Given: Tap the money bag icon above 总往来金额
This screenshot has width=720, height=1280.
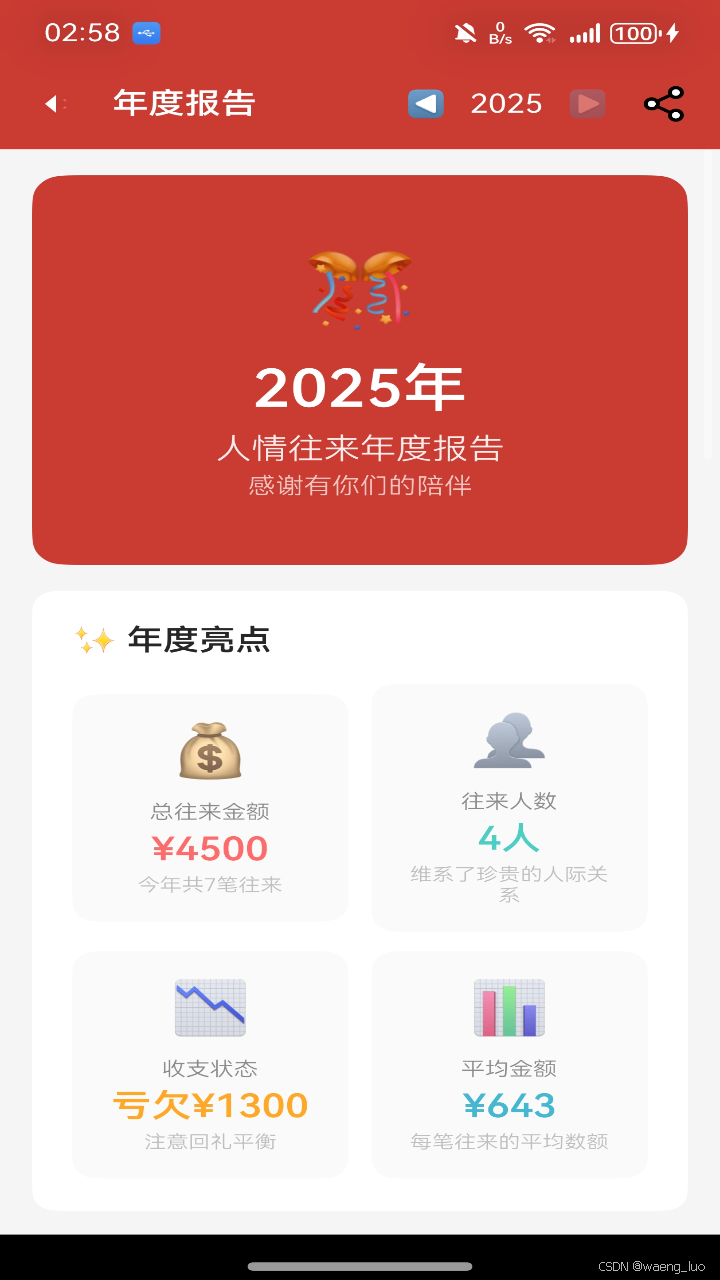Looking at the screenshot, I should coord(210,748).
